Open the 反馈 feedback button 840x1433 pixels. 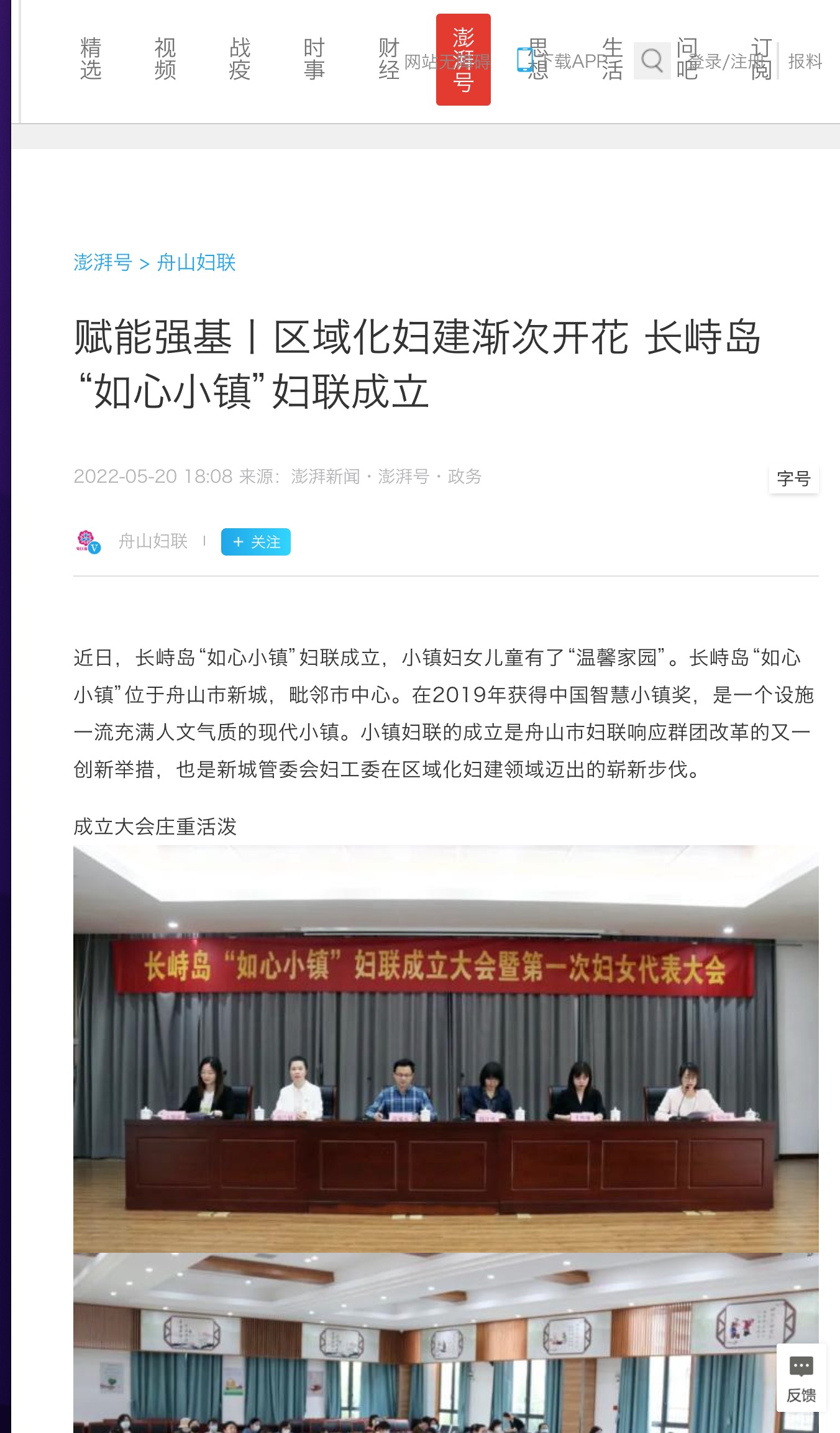point(801,1376)
